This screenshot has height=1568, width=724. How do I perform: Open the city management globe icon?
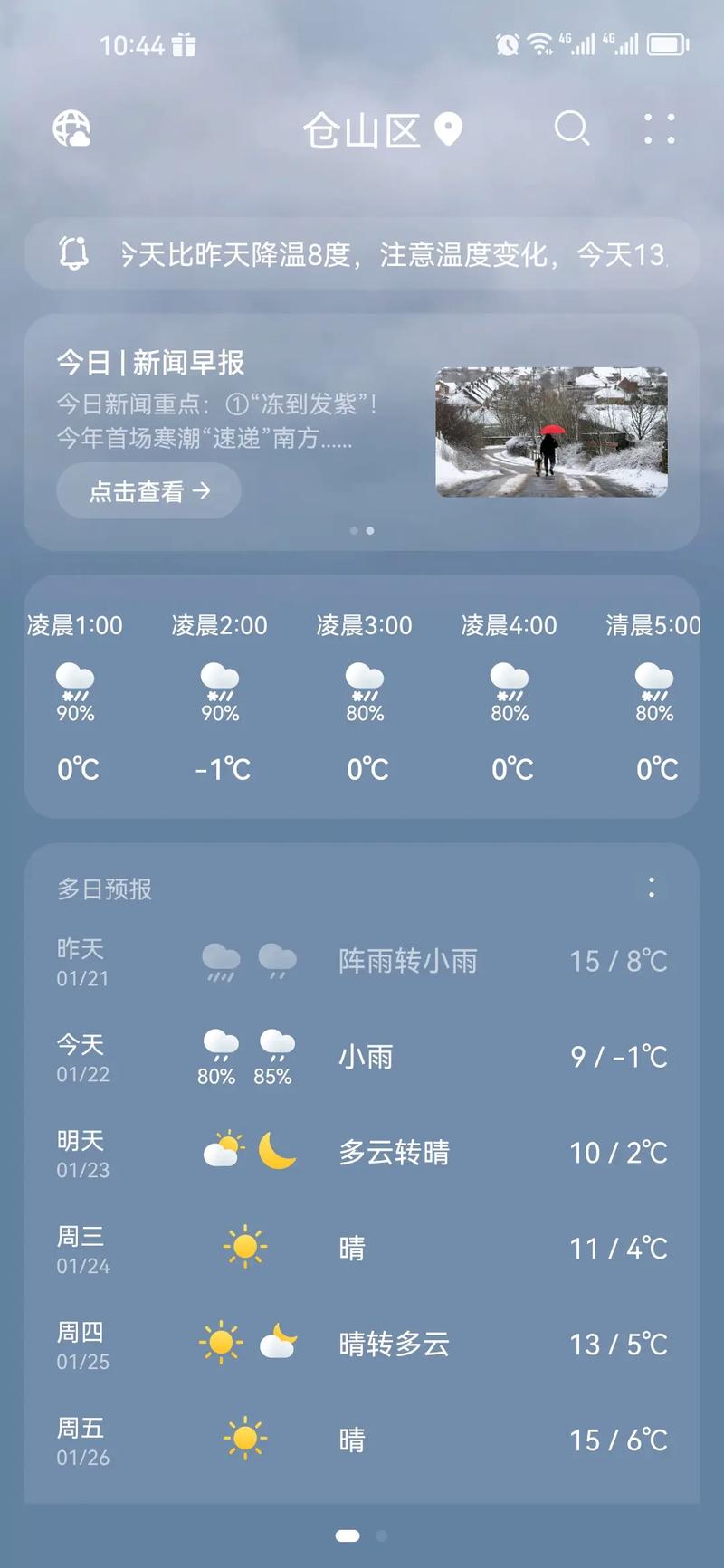[72, 128]
